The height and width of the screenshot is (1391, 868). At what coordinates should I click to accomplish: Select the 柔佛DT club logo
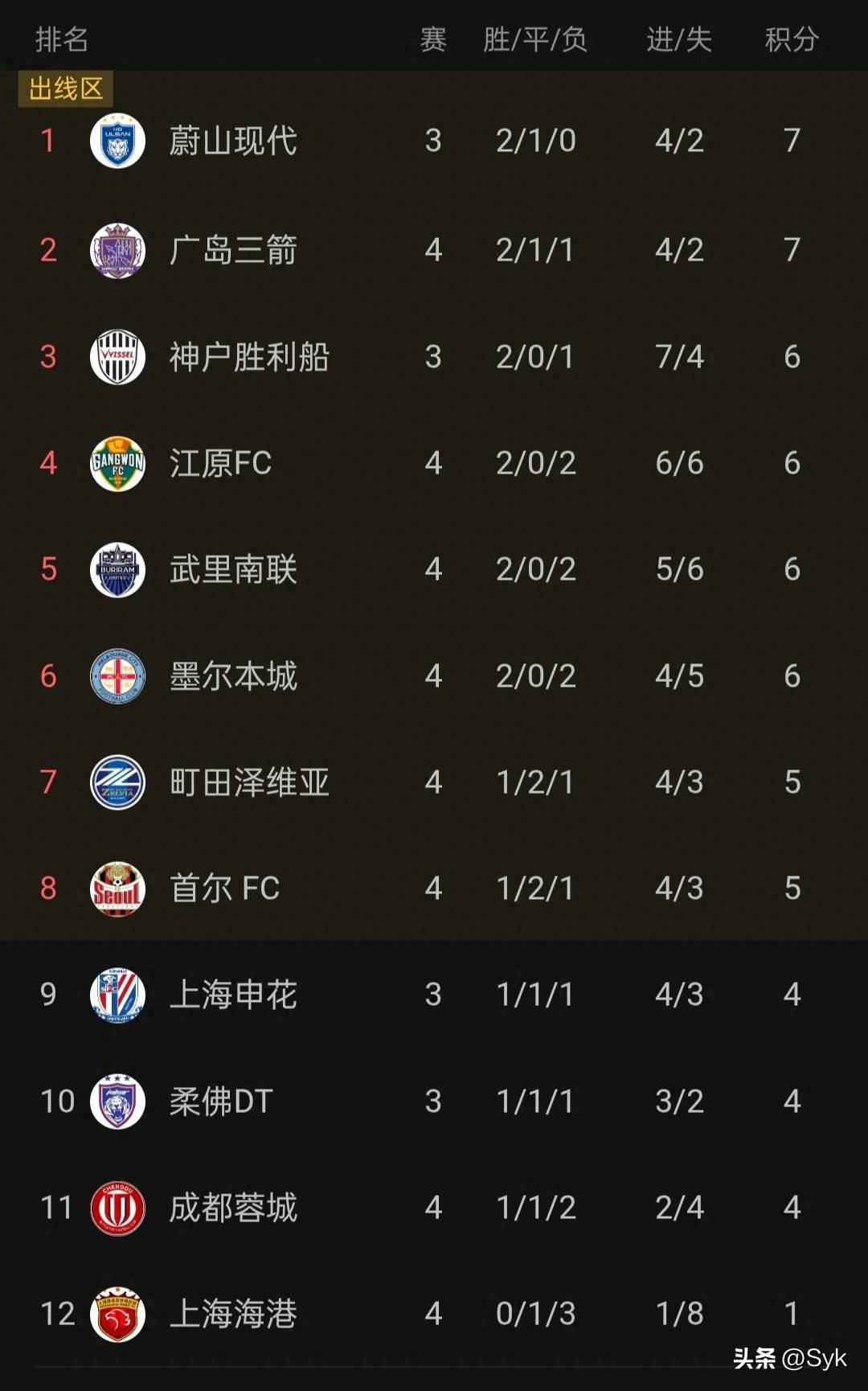tap(117, 1102)
